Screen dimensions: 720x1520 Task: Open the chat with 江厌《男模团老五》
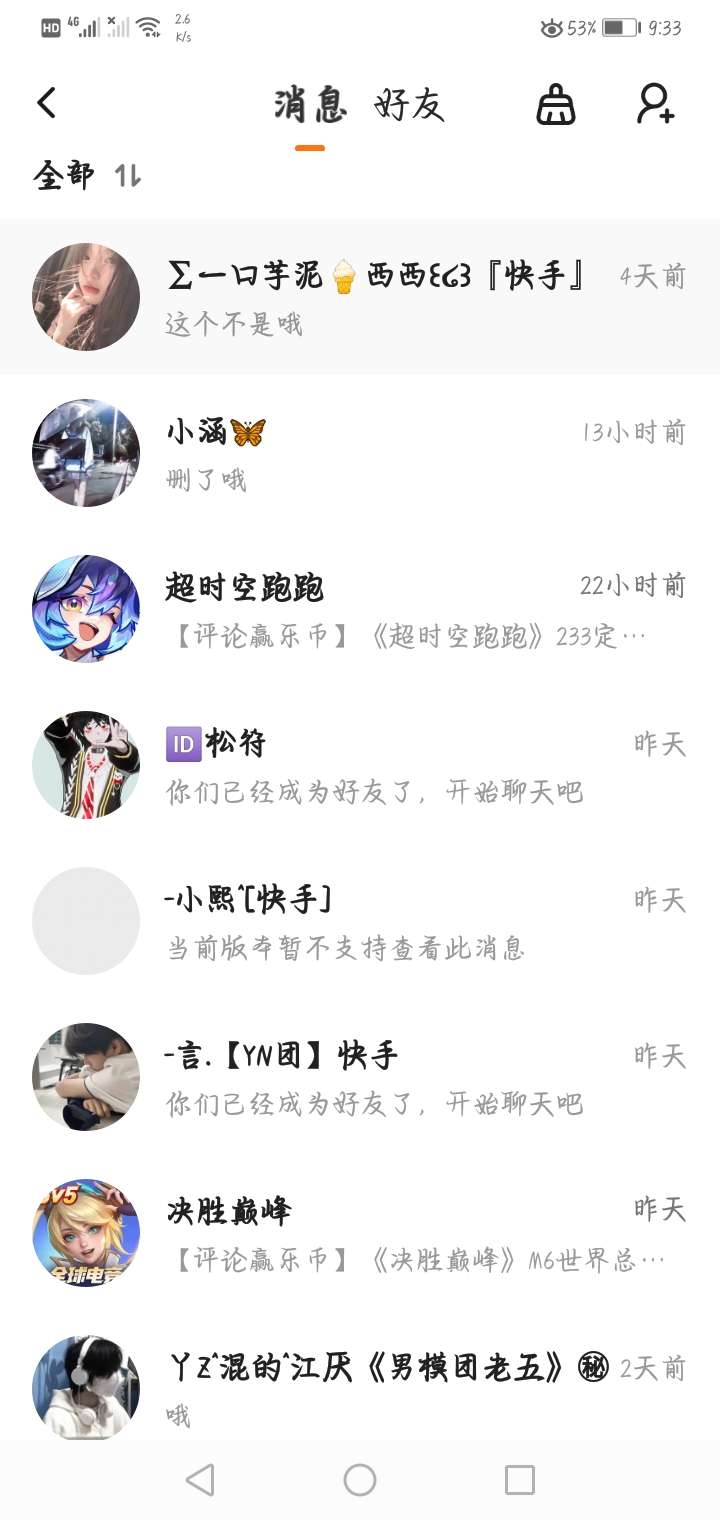360,1387
